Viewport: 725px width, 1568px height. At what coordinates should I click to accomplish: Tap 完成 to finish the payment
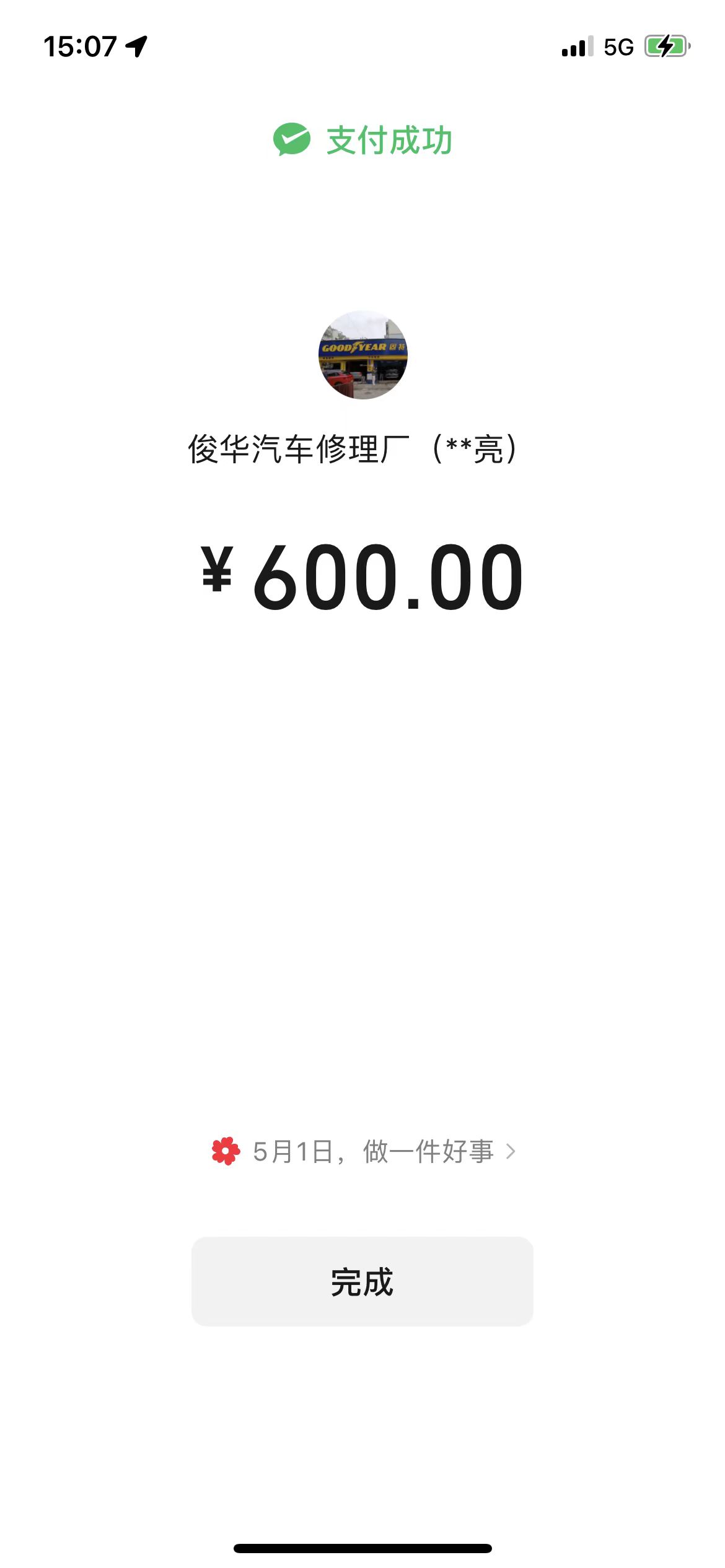point(362,1281)
